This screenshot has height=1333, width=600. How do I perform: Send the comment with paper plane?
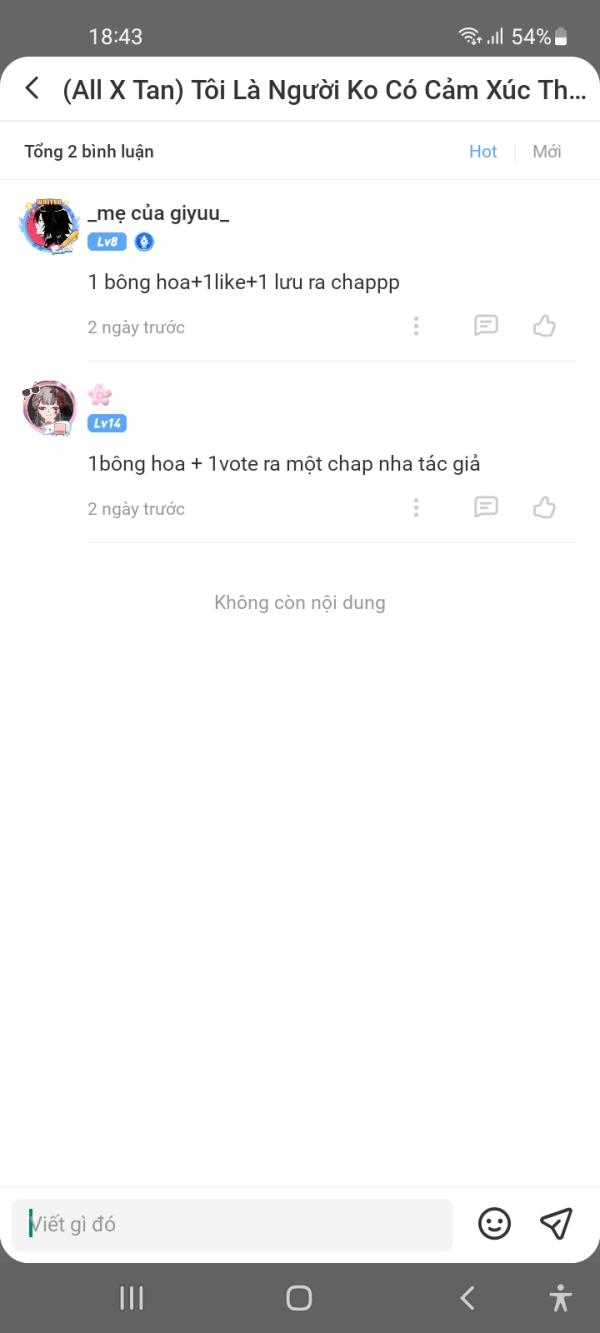point(556,1223)
